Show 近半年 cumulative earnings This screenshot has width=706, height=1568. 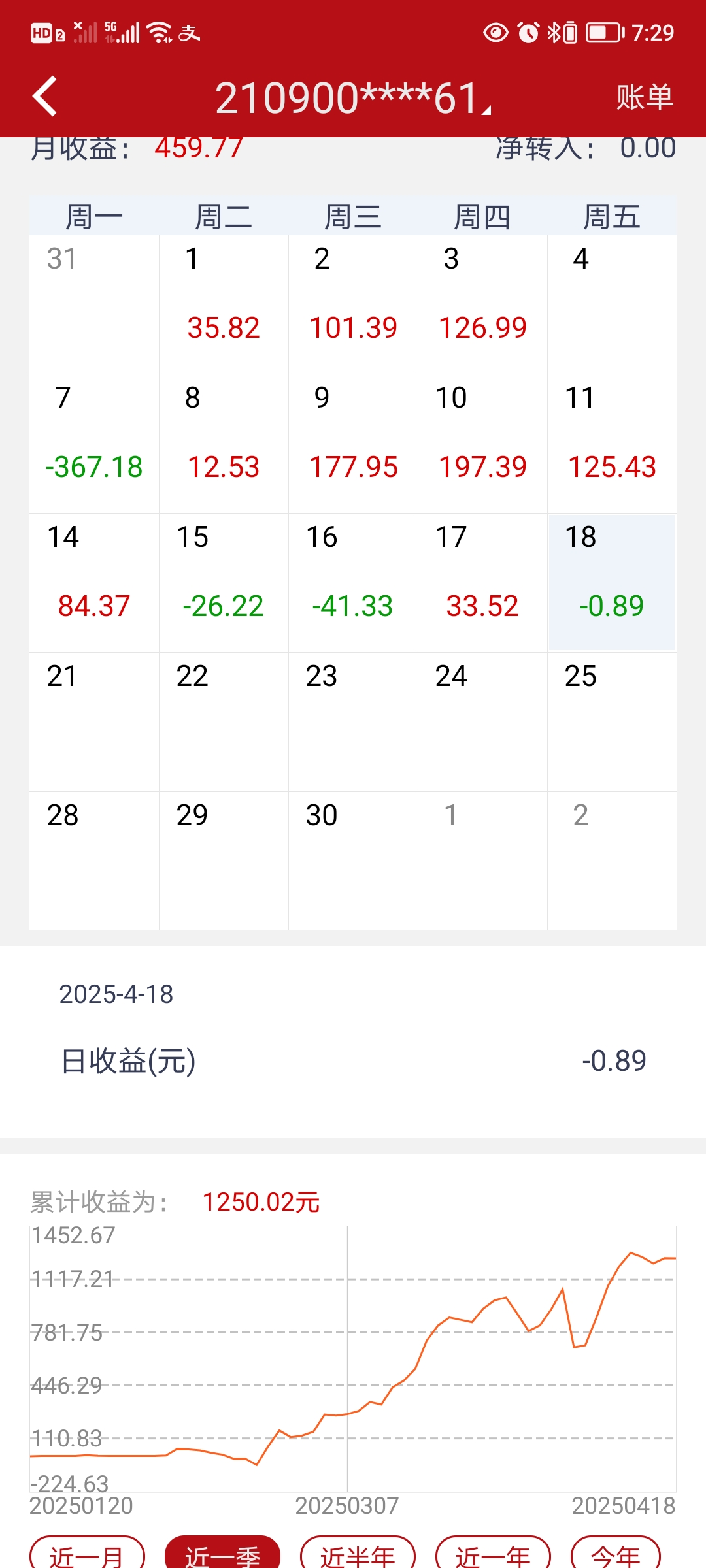click(358, 1554)
